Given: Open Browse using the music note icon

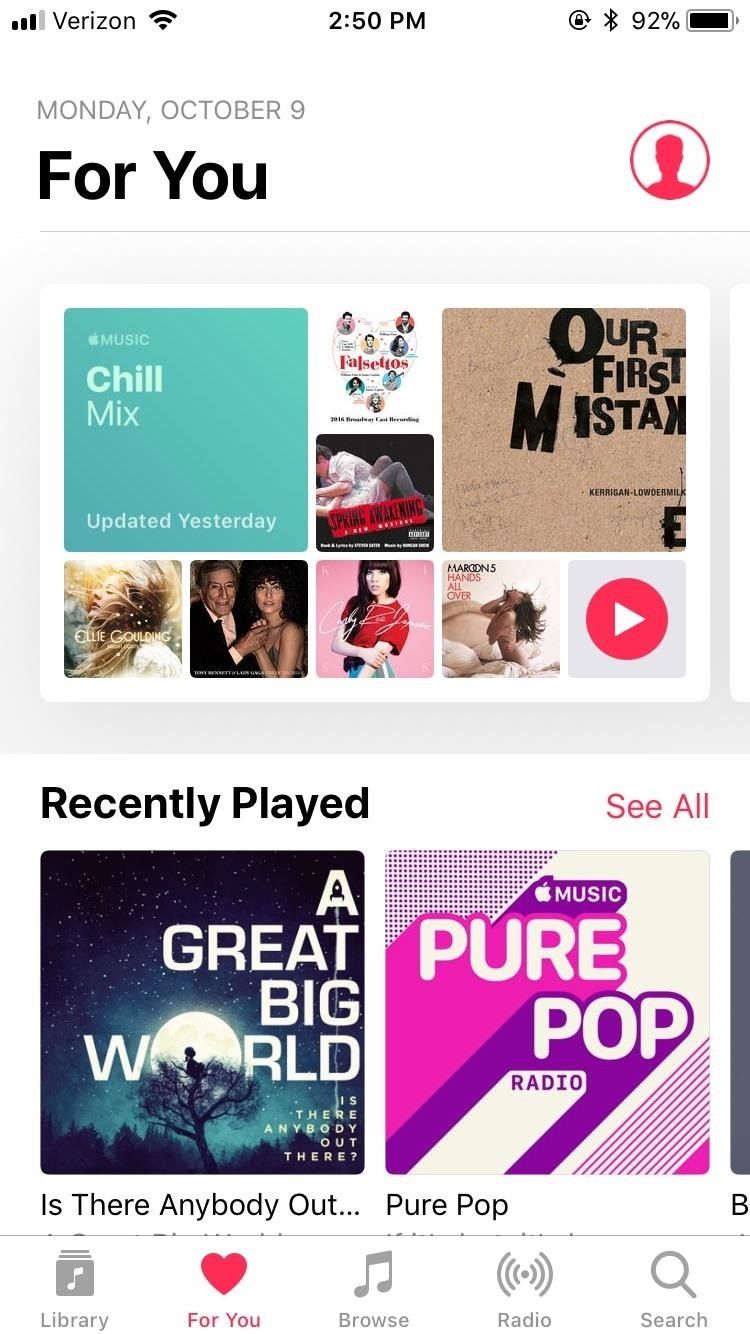Looking at the screenshot, I should pos(373,1275).
